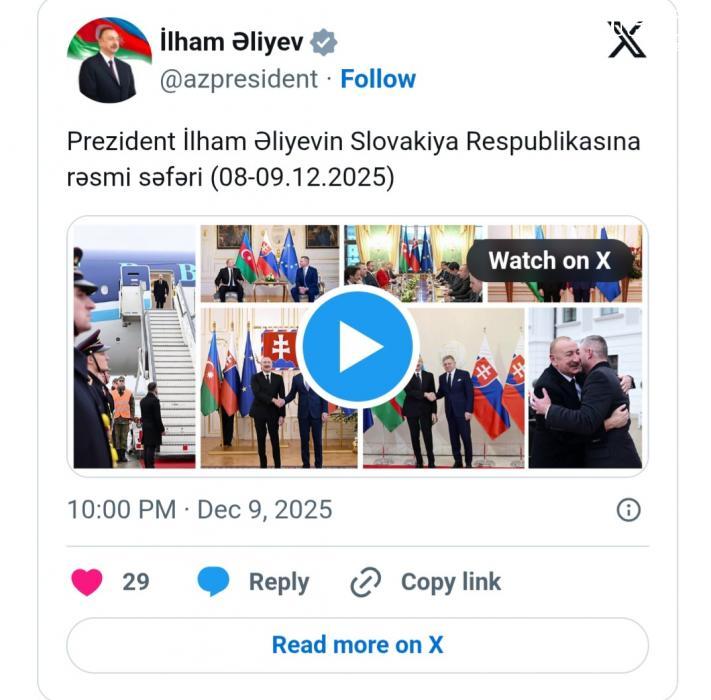Reply to the tweet
Viewport: 711px width, 700px height.
click(254, 582)
